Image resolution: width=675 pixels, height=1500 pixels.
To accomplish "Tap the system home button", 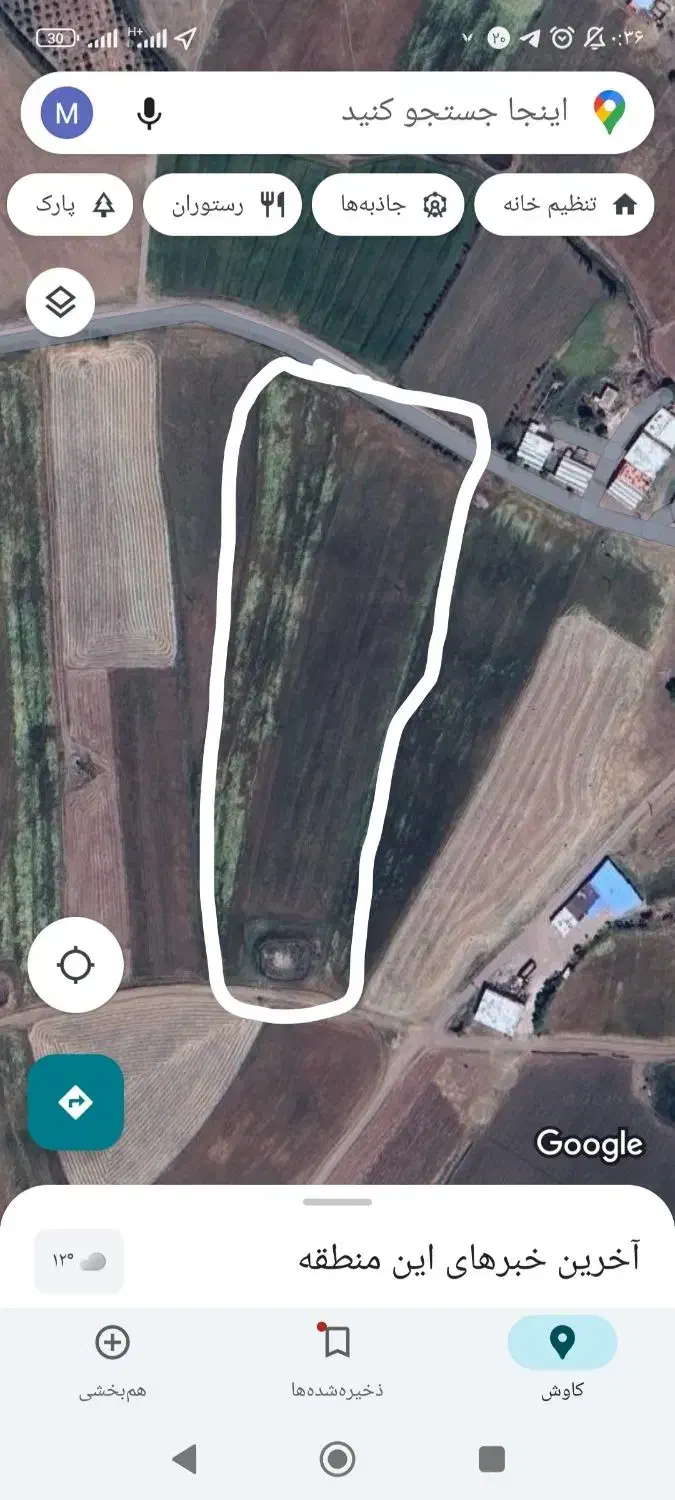I will click(x=337, y=1459).
